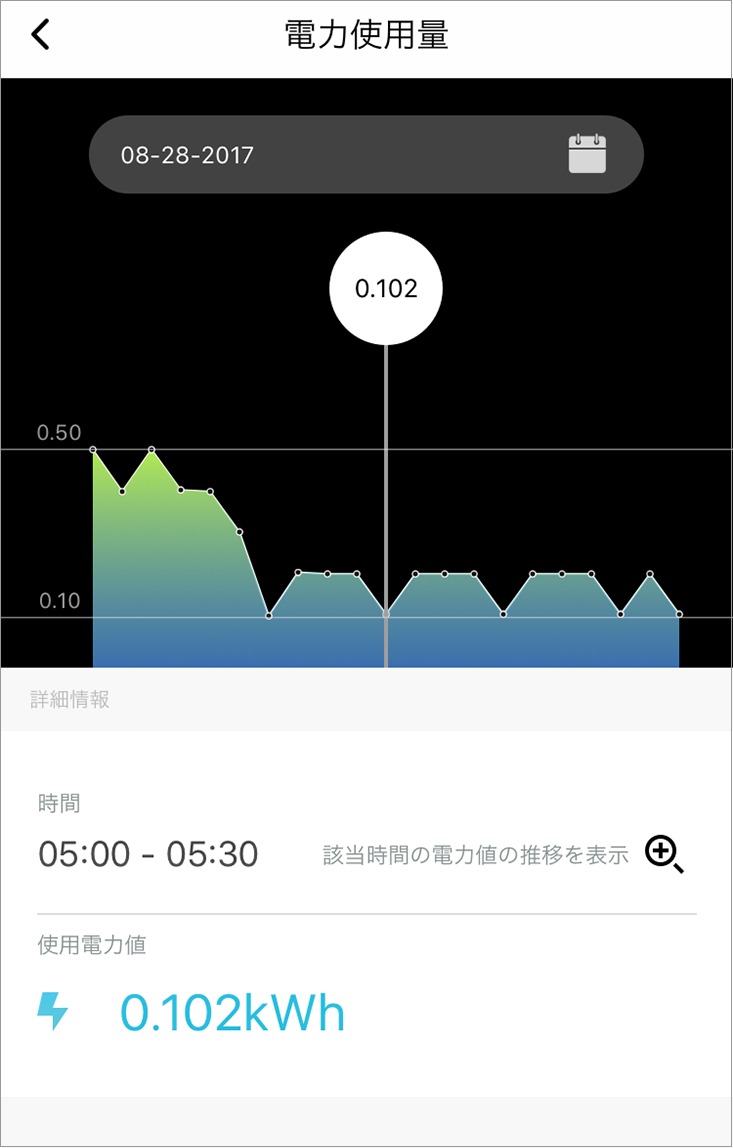
Task: Select the data point just left of the cursor line
Action: click(355, 575)
